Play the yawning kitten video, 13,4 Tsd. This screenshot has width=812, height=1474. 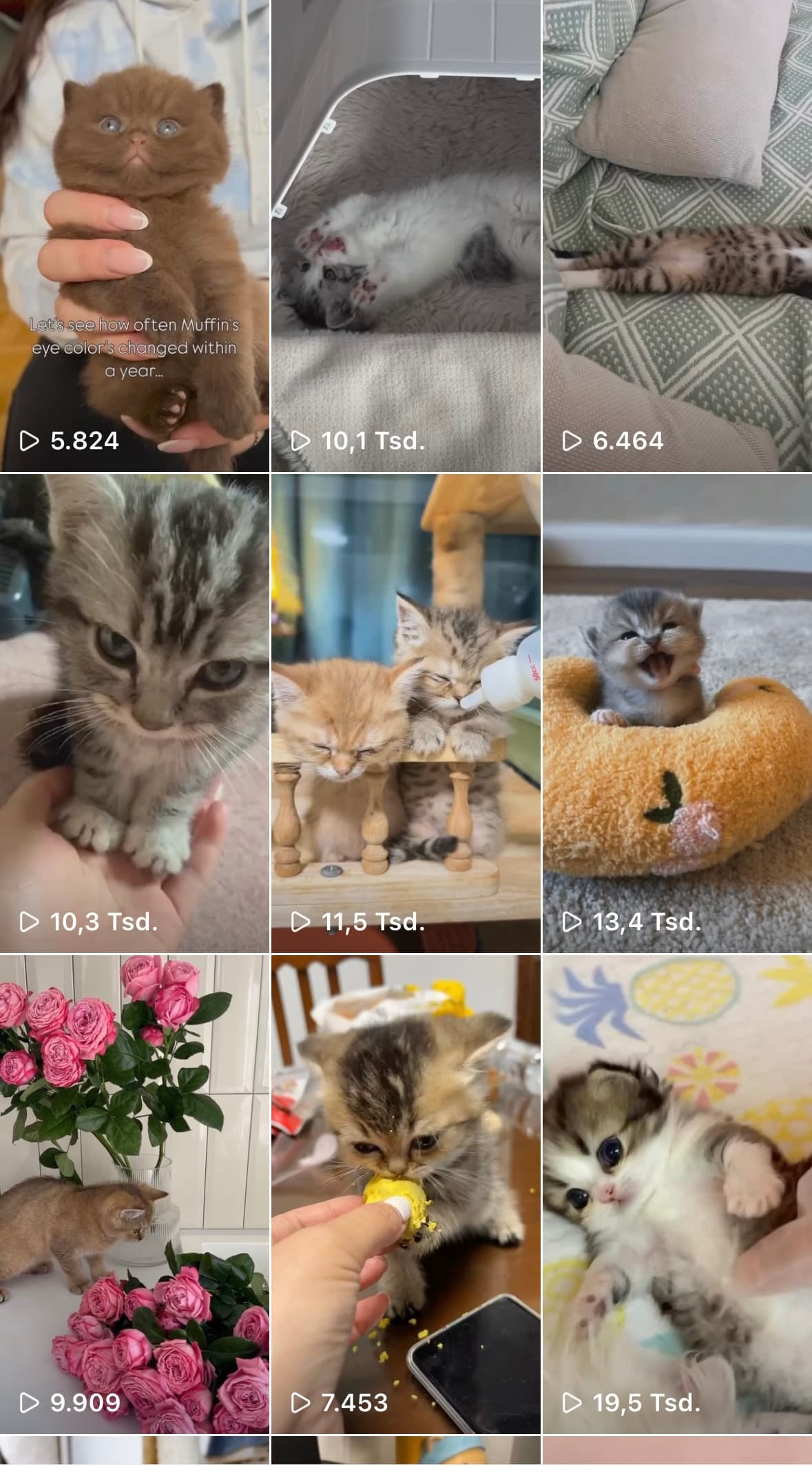(x=677, y=713)
